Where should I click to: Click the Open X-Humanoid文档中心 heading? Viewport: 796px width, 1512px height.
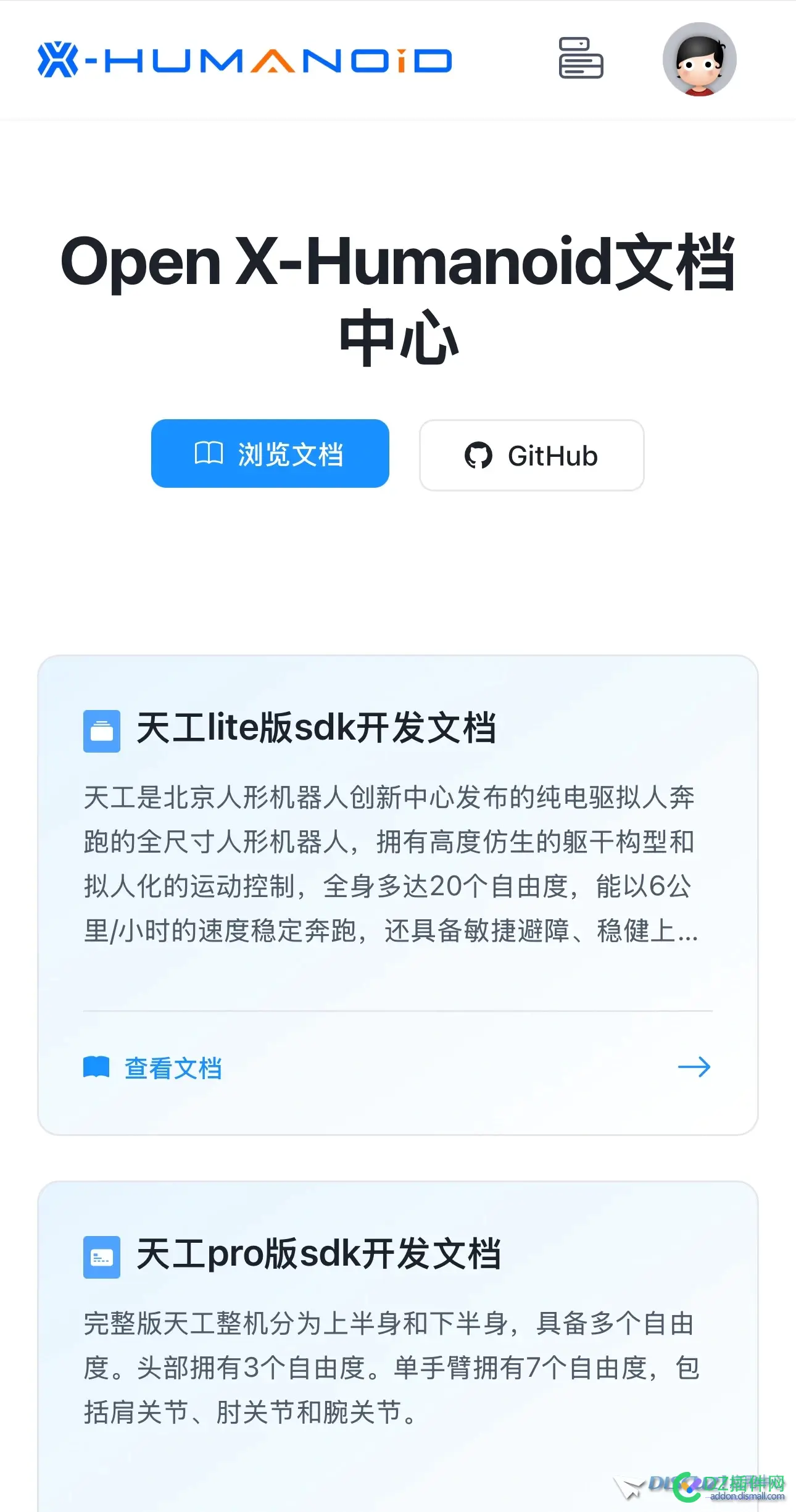pos(398,296)
